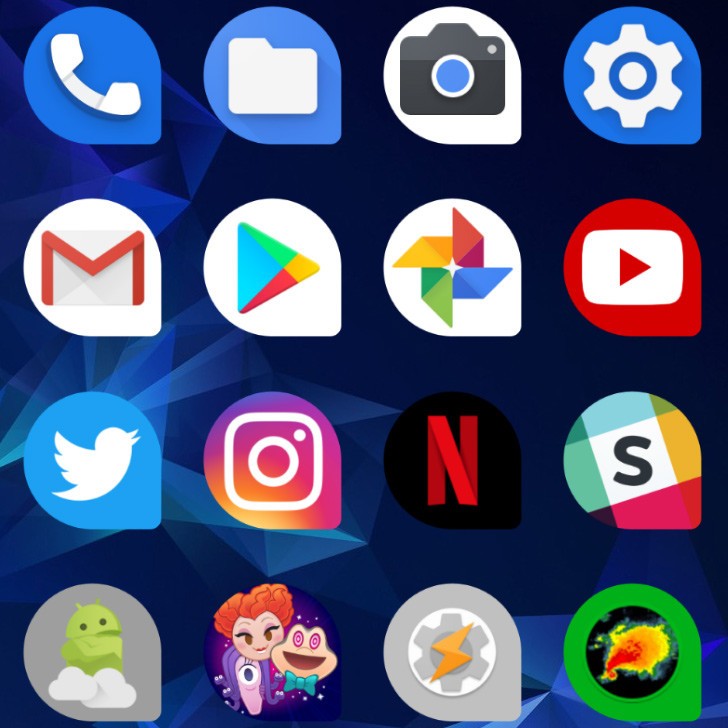728x728 pixels.
Task: Launch the Files folder app
Action: coord(272,75)
